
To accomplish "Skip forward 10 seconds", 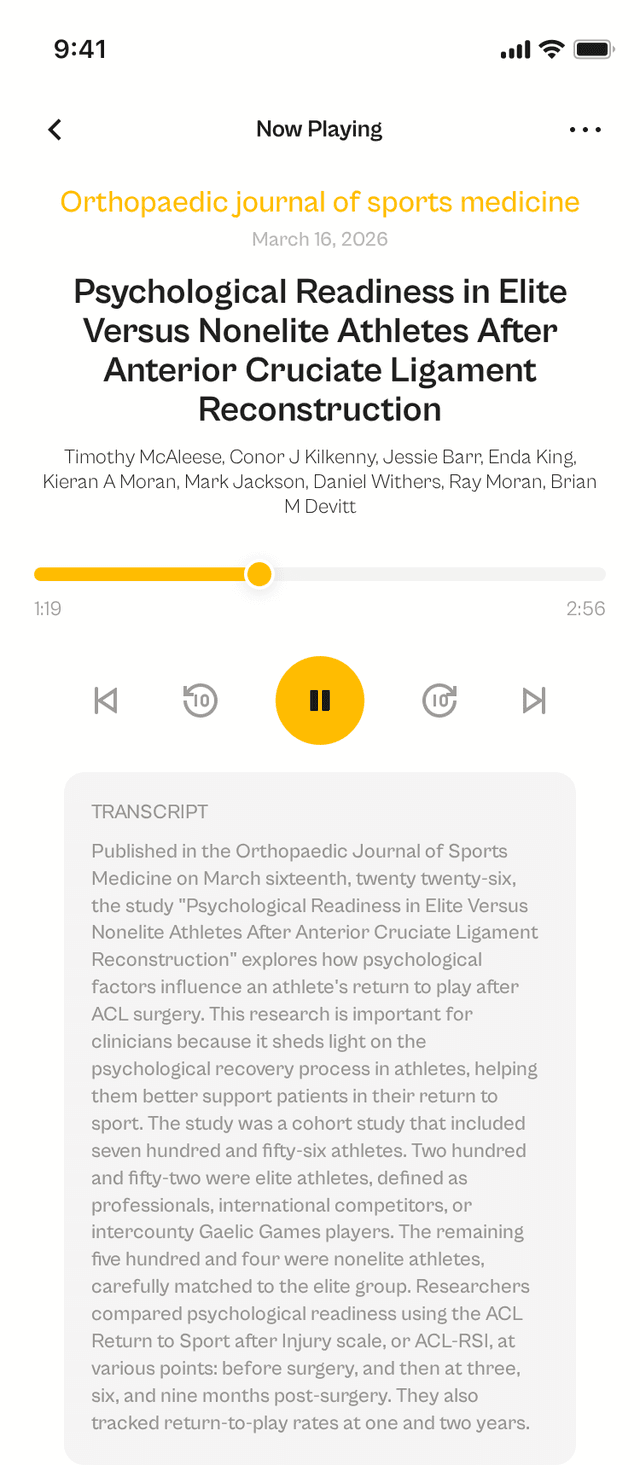I will coord(440,700).
